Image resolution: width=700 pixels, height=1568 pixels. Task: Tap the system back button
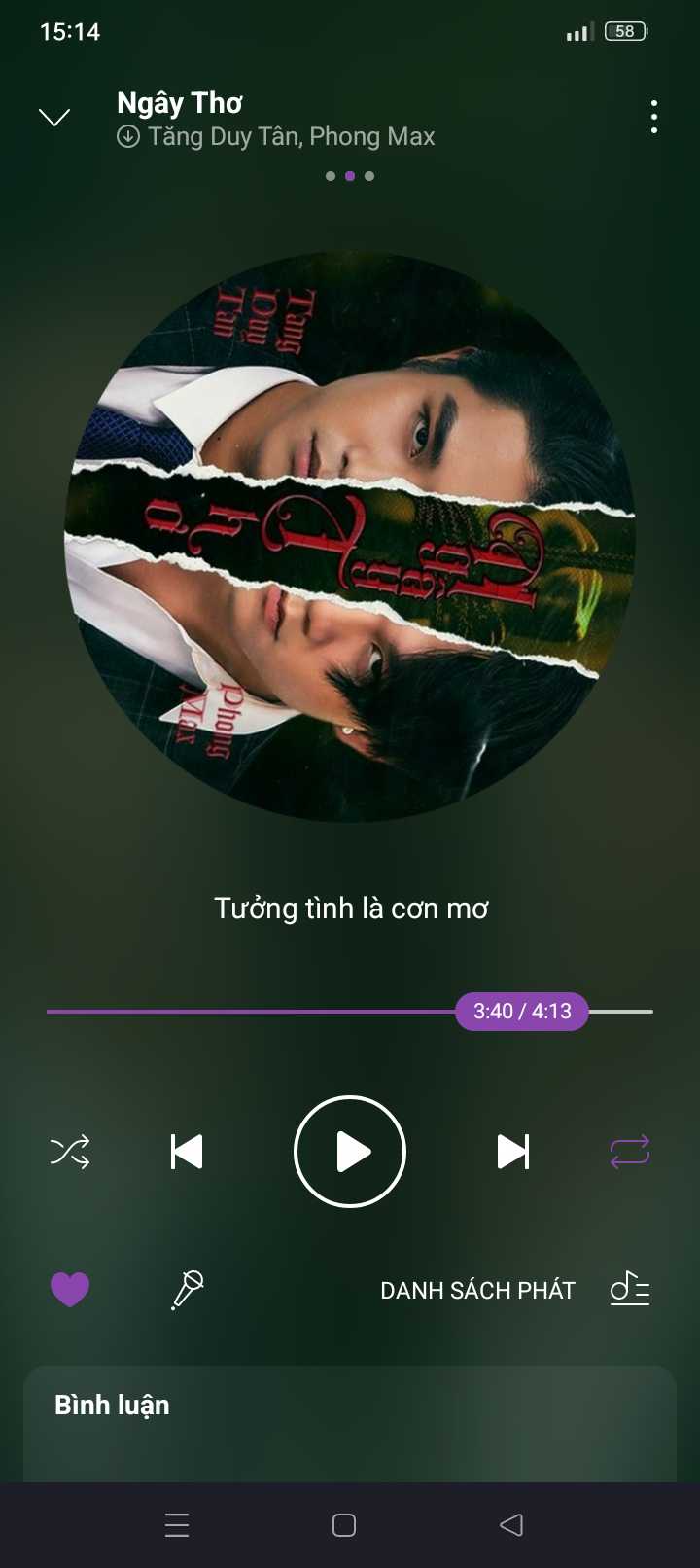tap(511, 1524)
